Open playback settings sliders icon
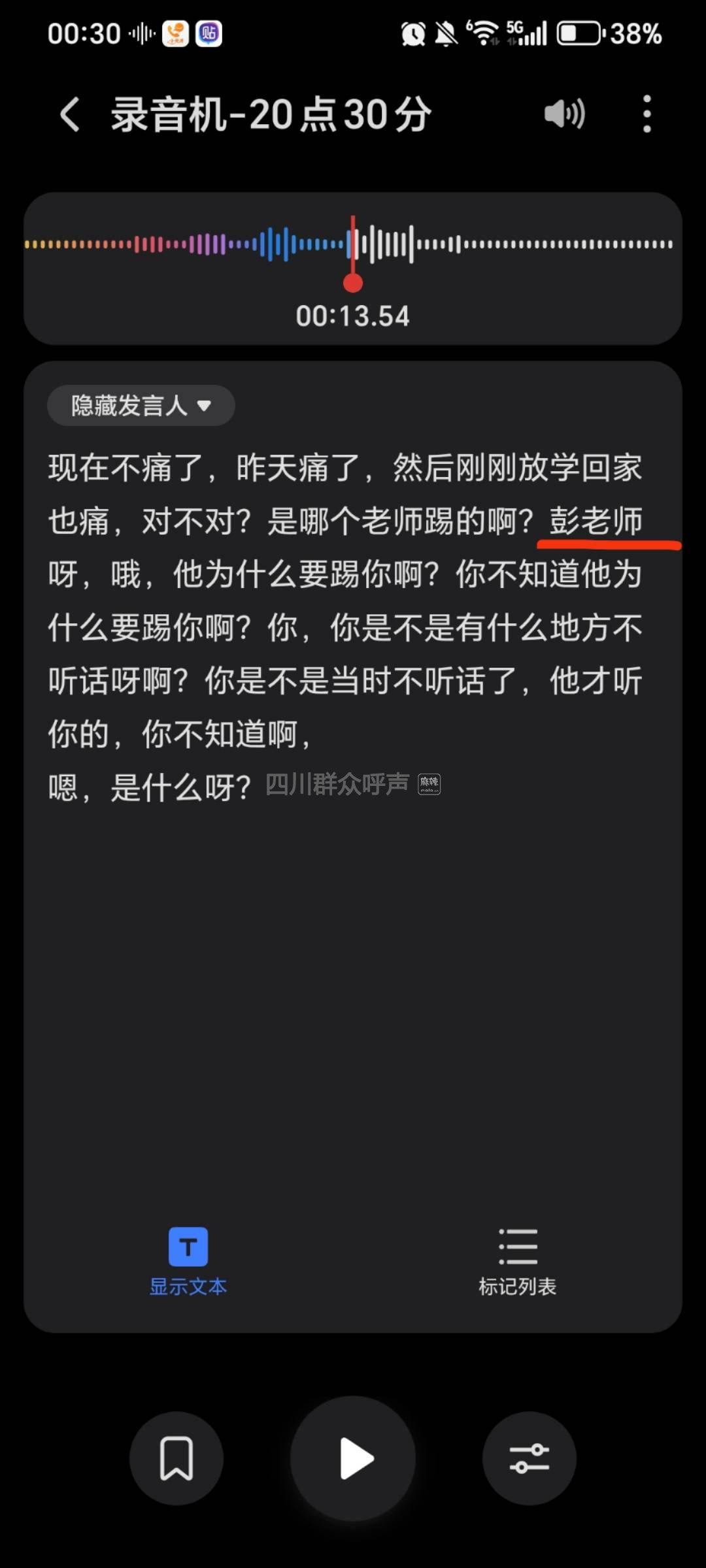Screen dimensions: 706x1568 [529, 1458]
